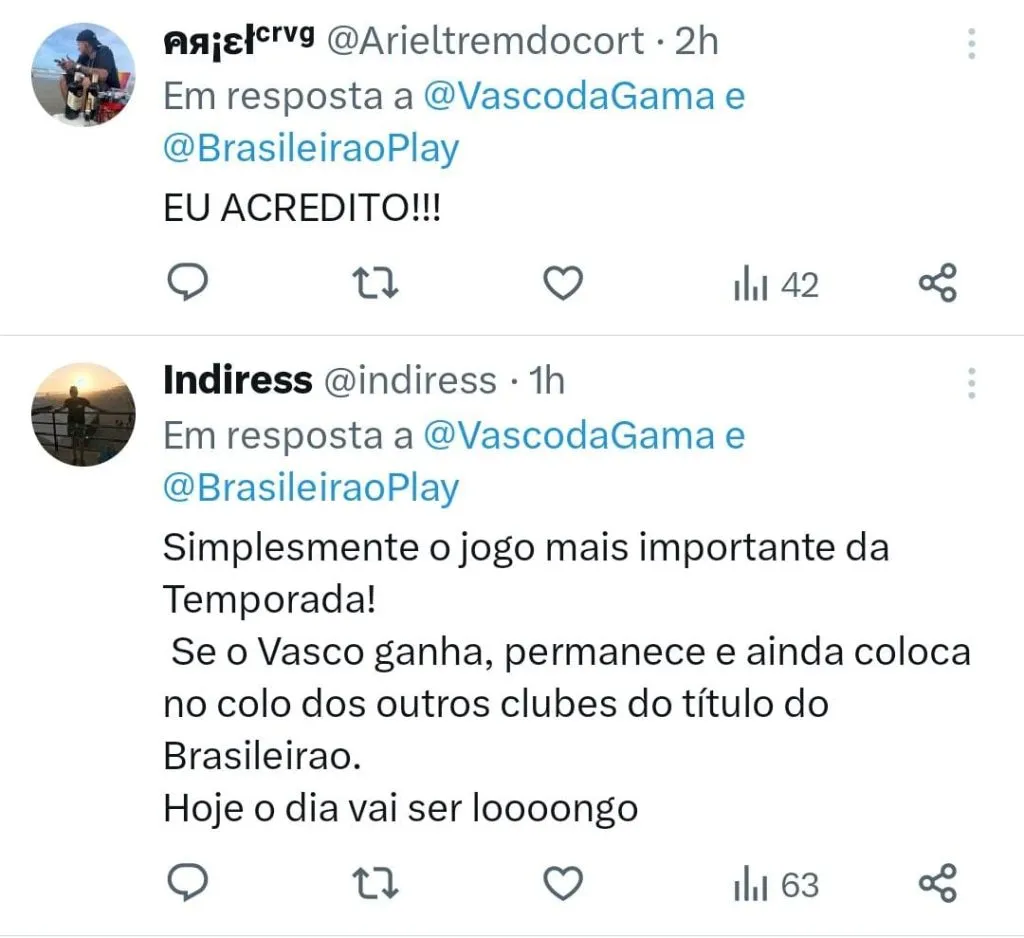The height and width of the screenshot is (938, 1024).
Task: Like Arieltremdocort's tweet
Action: coord(563,285)
